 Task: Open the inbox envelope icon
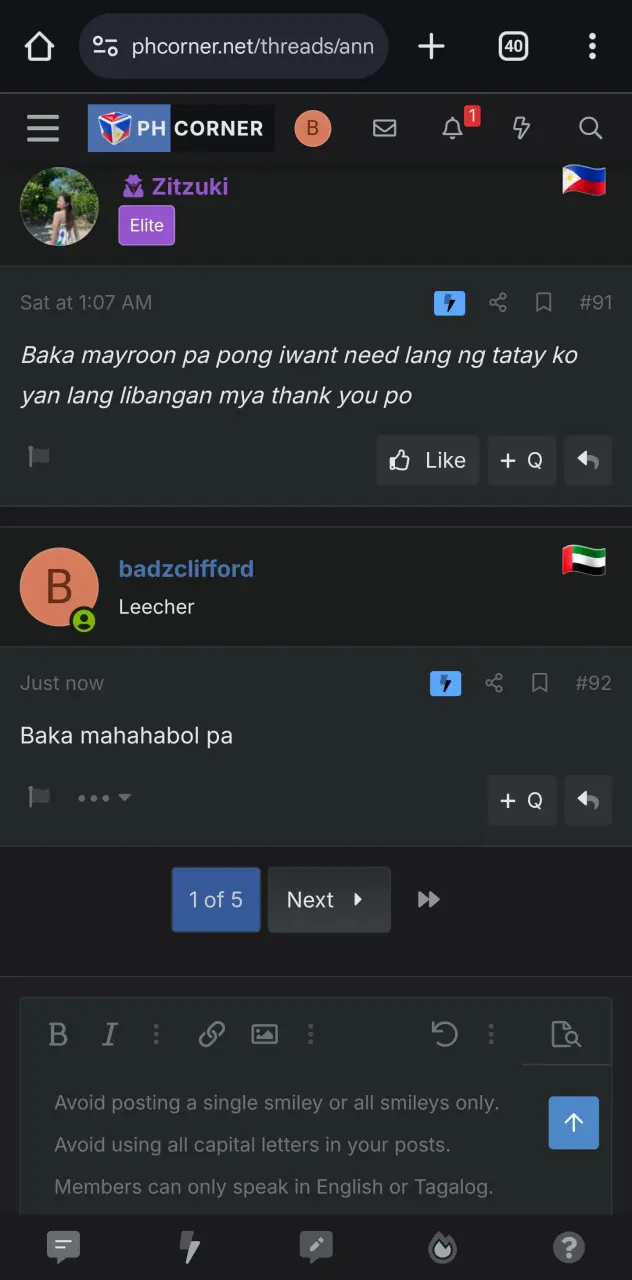coord(384,128)
